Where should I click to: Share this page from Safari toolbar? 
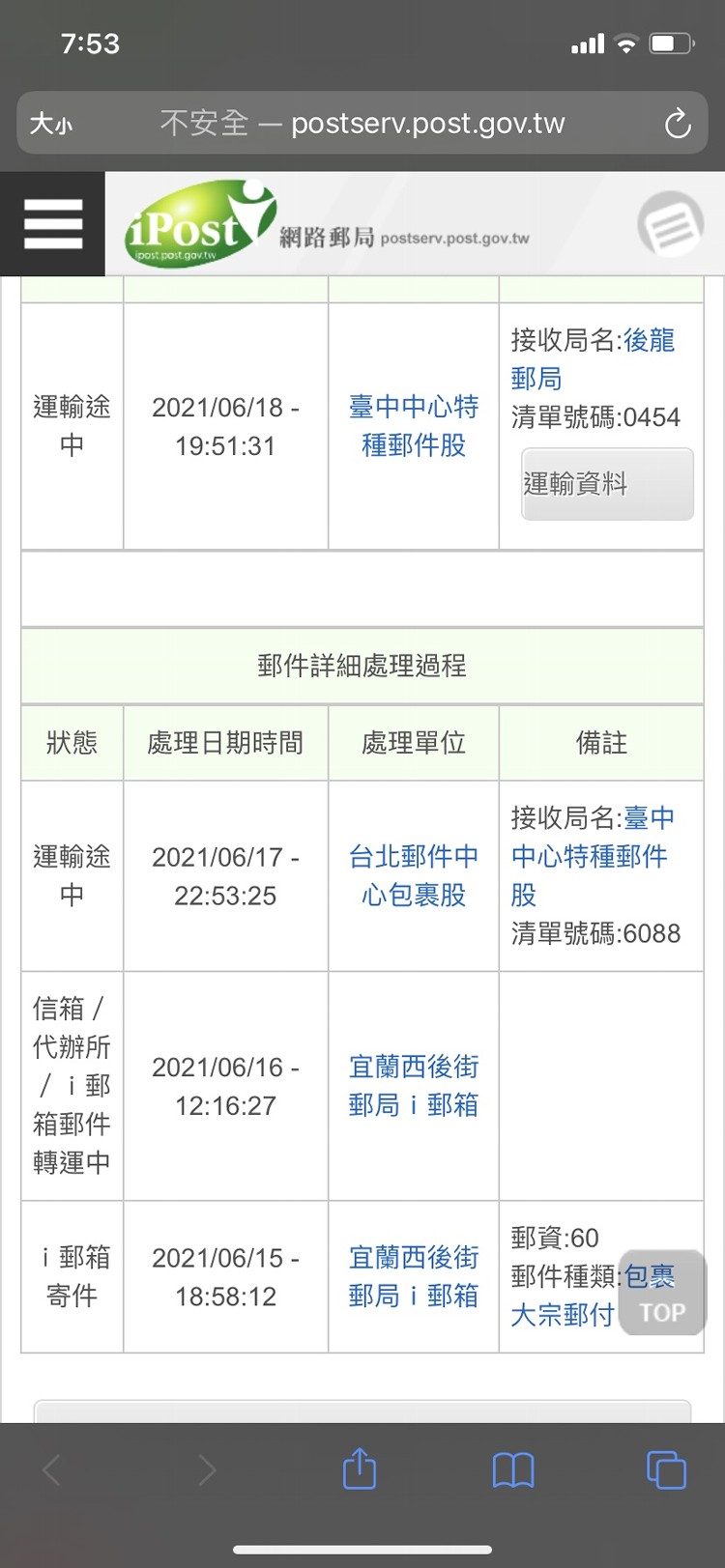tap(360, 1469)
